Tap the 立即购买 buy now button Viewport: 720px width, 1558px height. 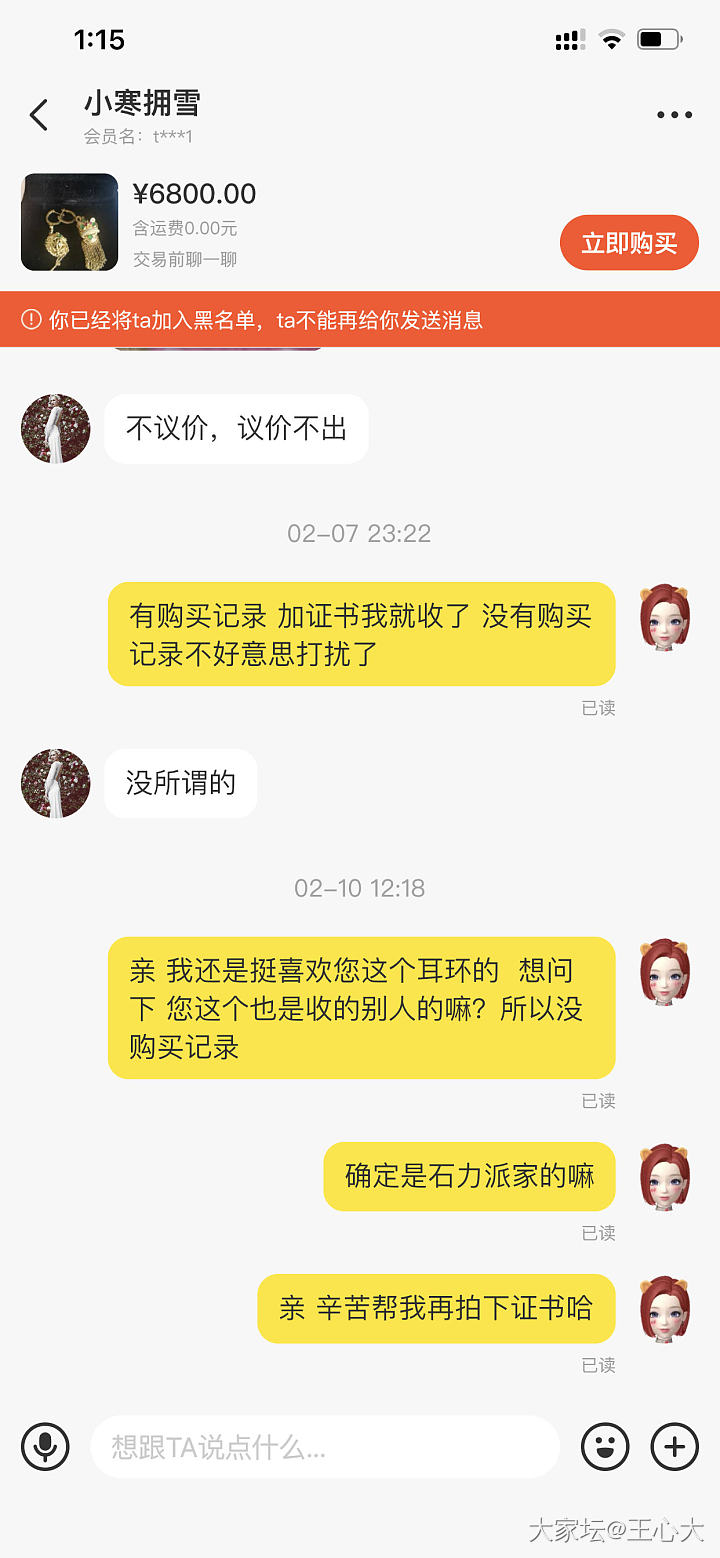coord(629,243)
